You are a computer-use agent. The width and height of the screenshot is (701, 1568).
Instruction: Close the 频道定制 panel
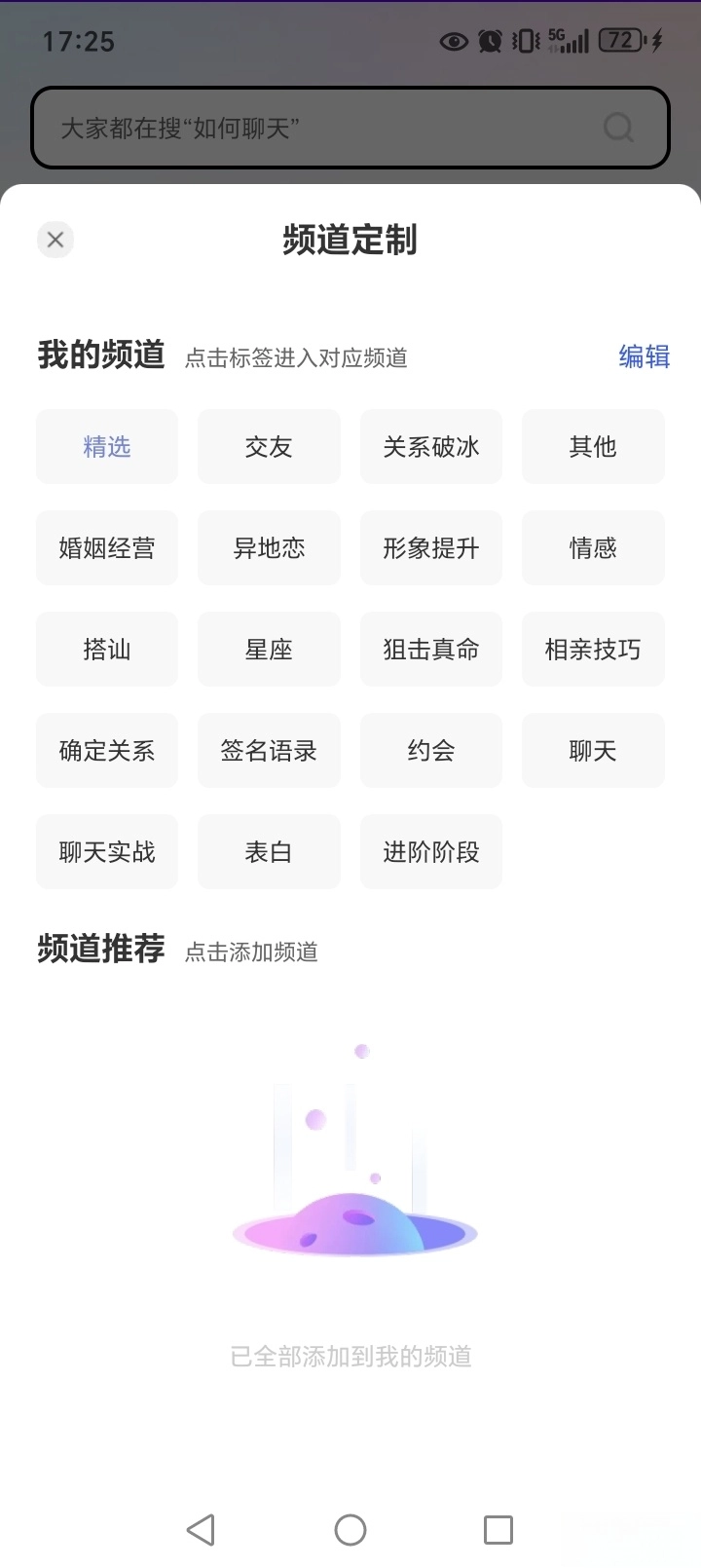55,240
